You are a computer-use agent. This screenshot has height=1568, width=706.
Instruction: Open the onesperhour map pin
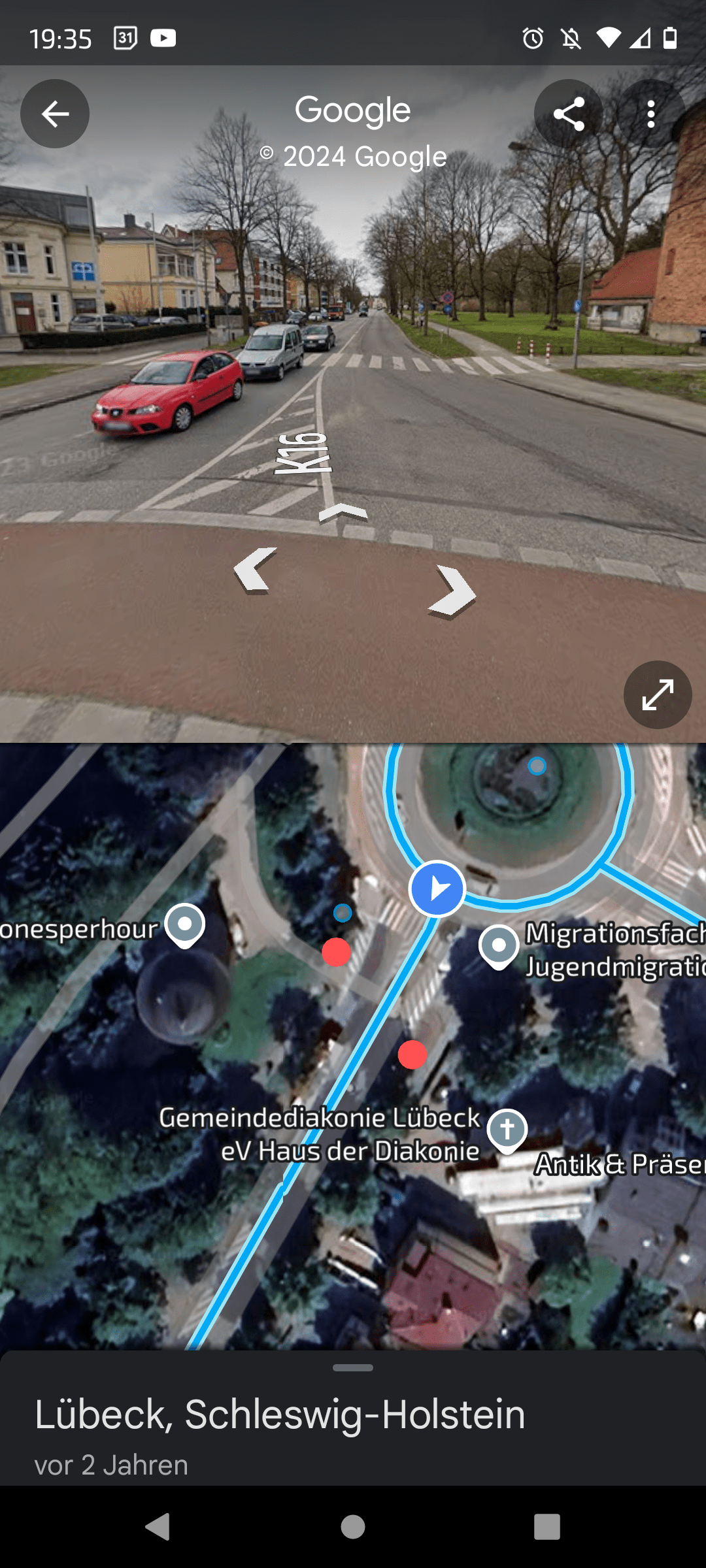pos(185,925)
